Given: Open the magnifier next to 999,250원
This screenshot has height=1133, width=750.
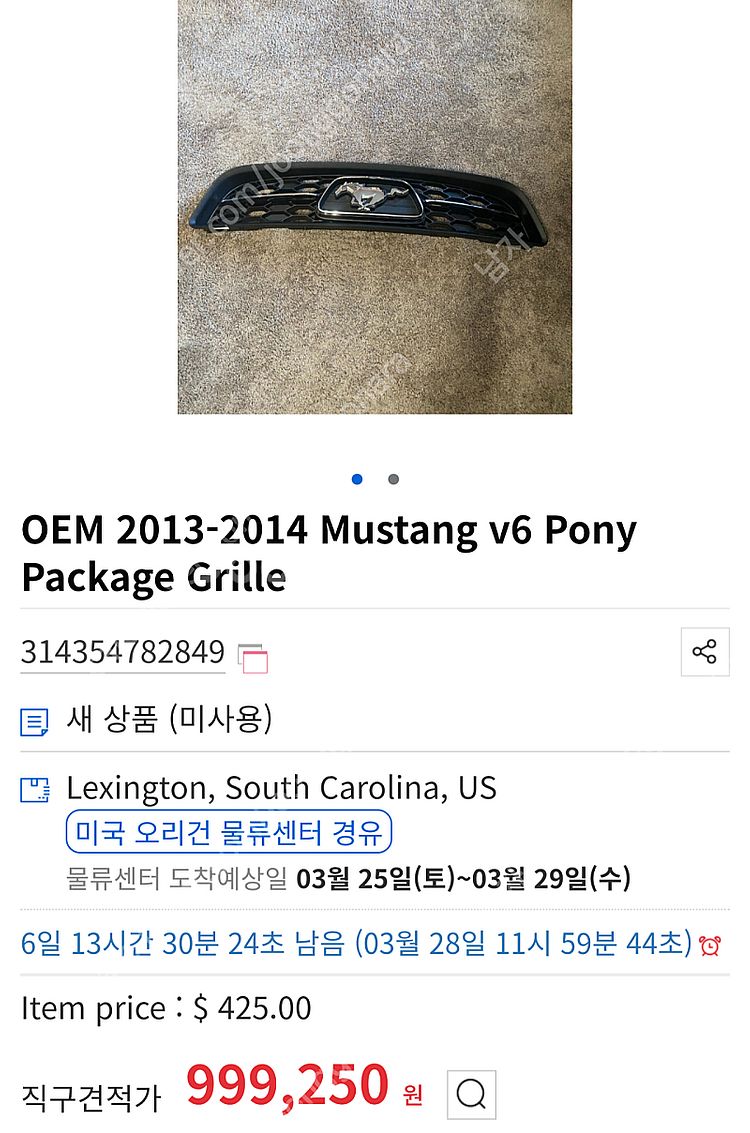Looking at the screenshot, I should (x=471, y=1094).
